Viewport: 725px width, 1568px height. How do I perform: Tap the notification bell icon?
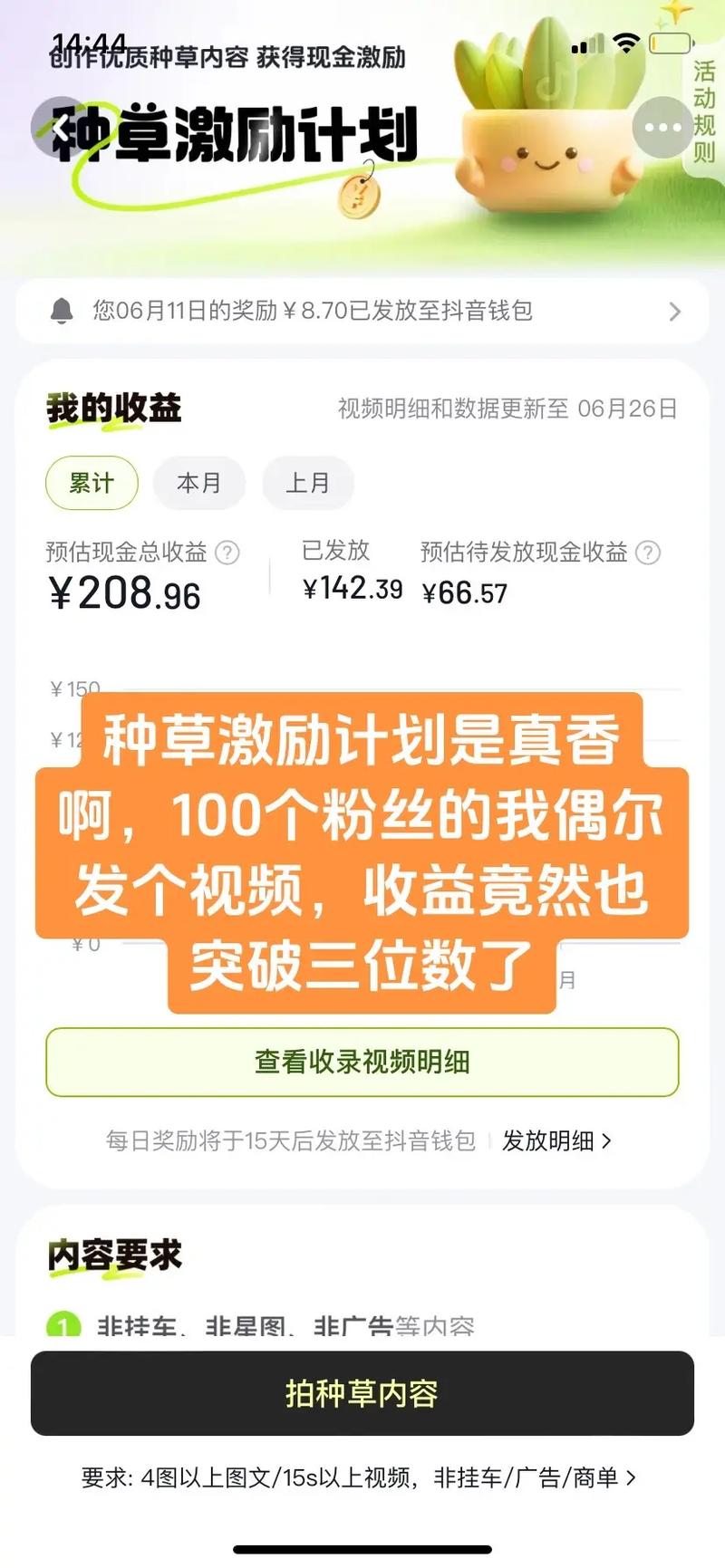pos(63,312)
